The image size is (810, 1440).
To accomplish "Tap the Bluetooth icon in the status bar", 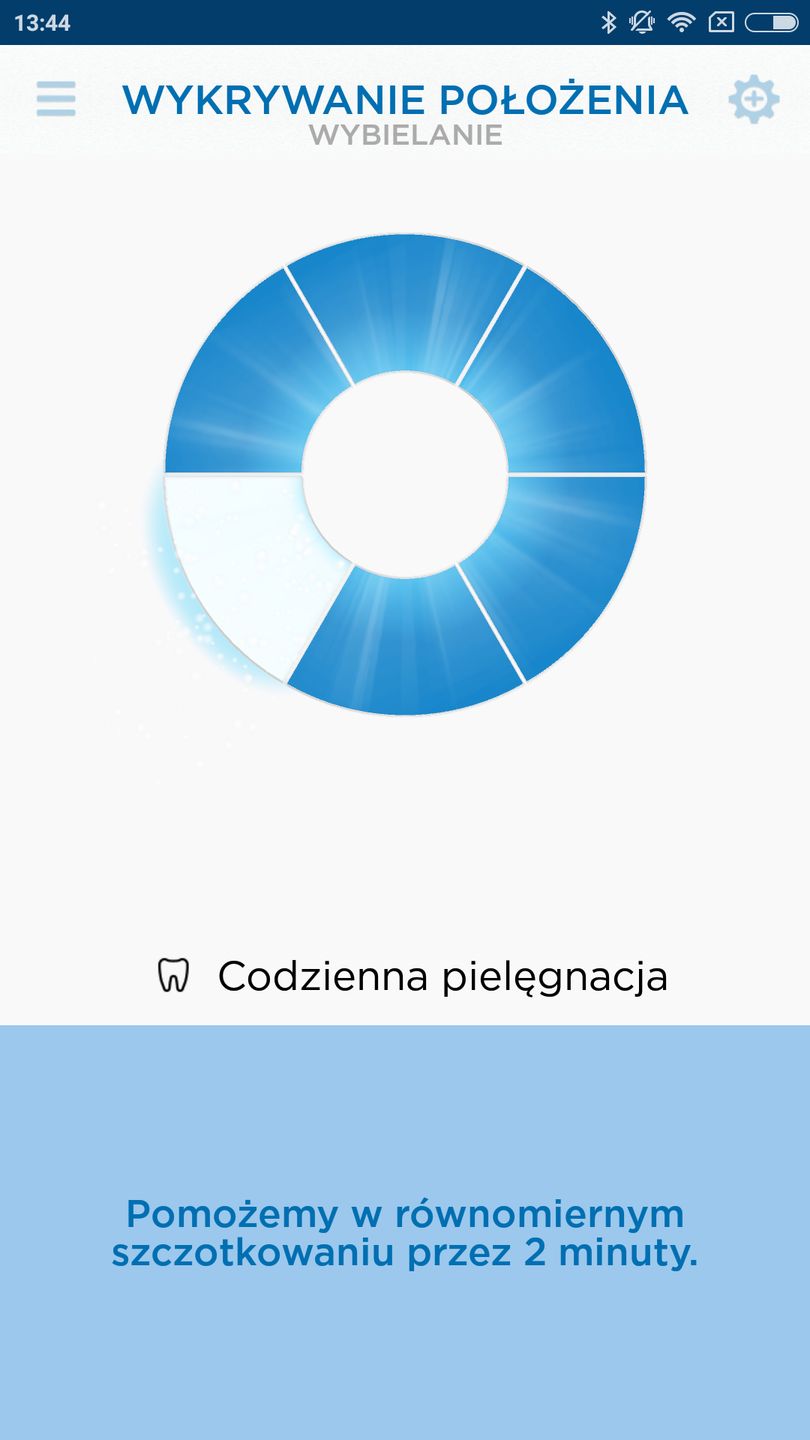I will click(610, 20).
